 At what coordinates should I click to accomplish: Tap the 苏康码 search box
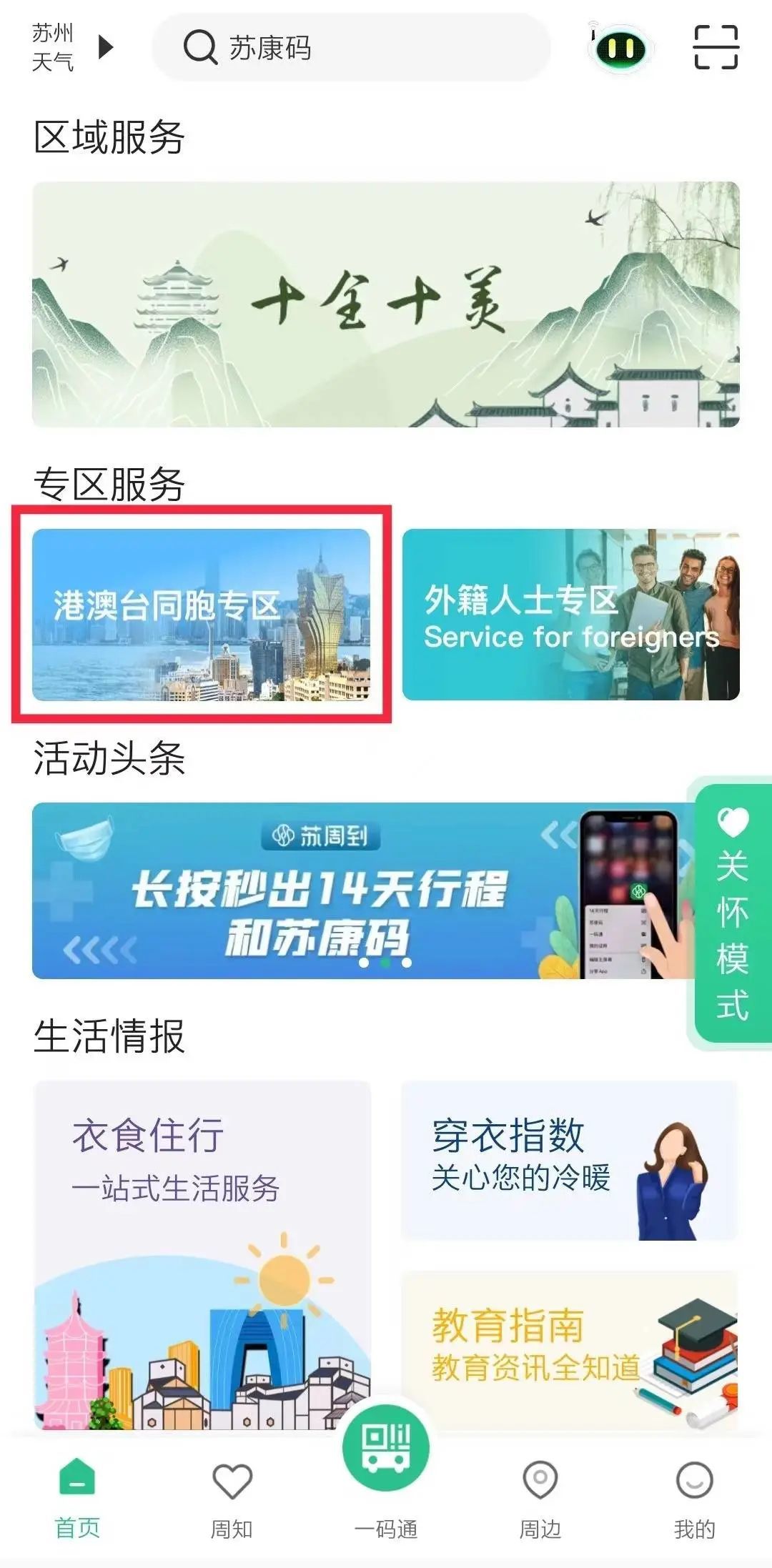coord(350,48)
